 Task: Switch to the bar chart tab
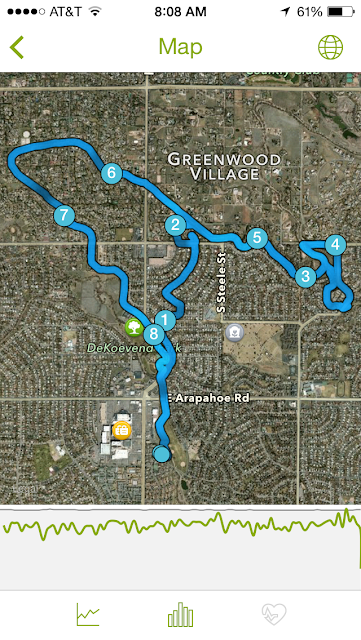pyautogui.click(x=180, y=615)
